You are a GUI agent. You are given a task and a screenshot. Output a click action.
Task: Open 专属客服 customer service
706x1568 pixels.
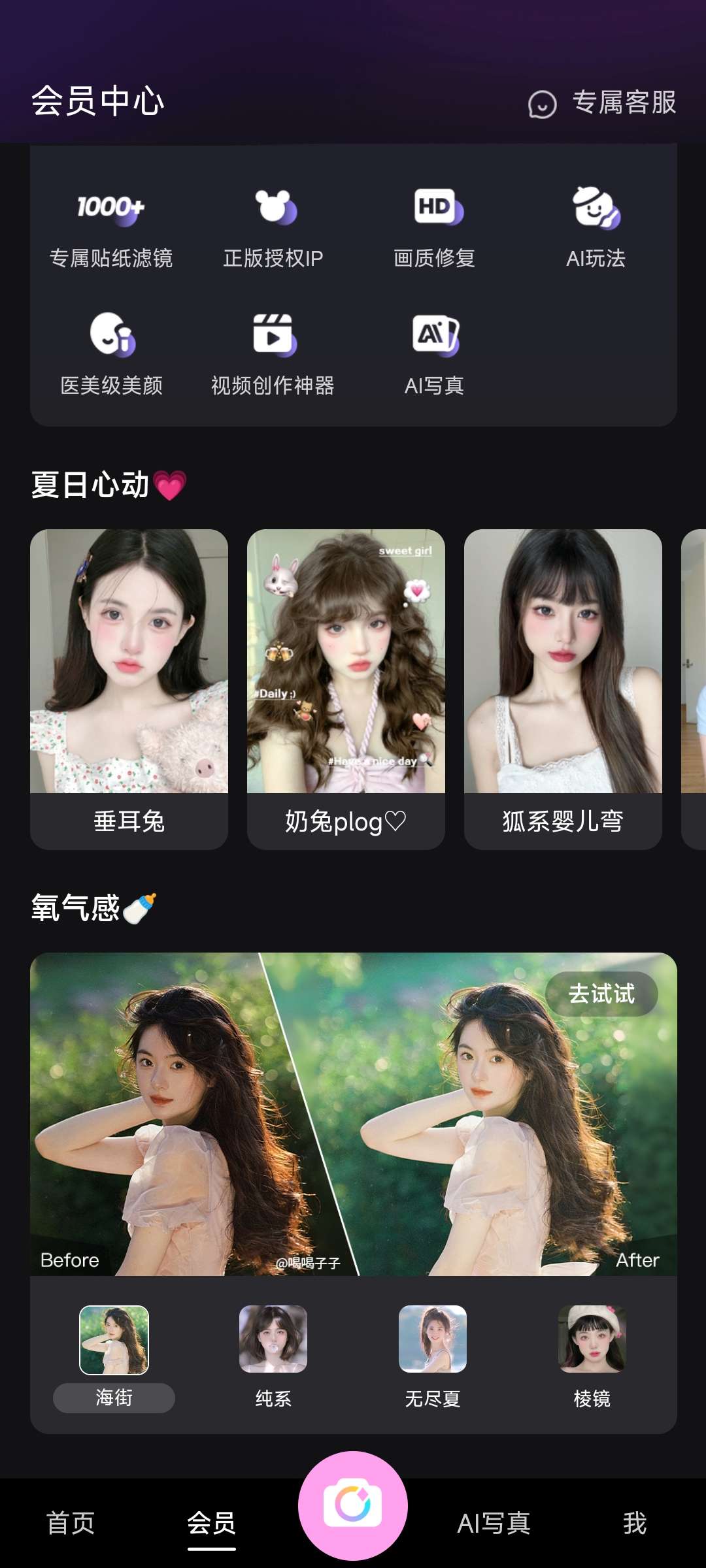[x=603, y=103]
